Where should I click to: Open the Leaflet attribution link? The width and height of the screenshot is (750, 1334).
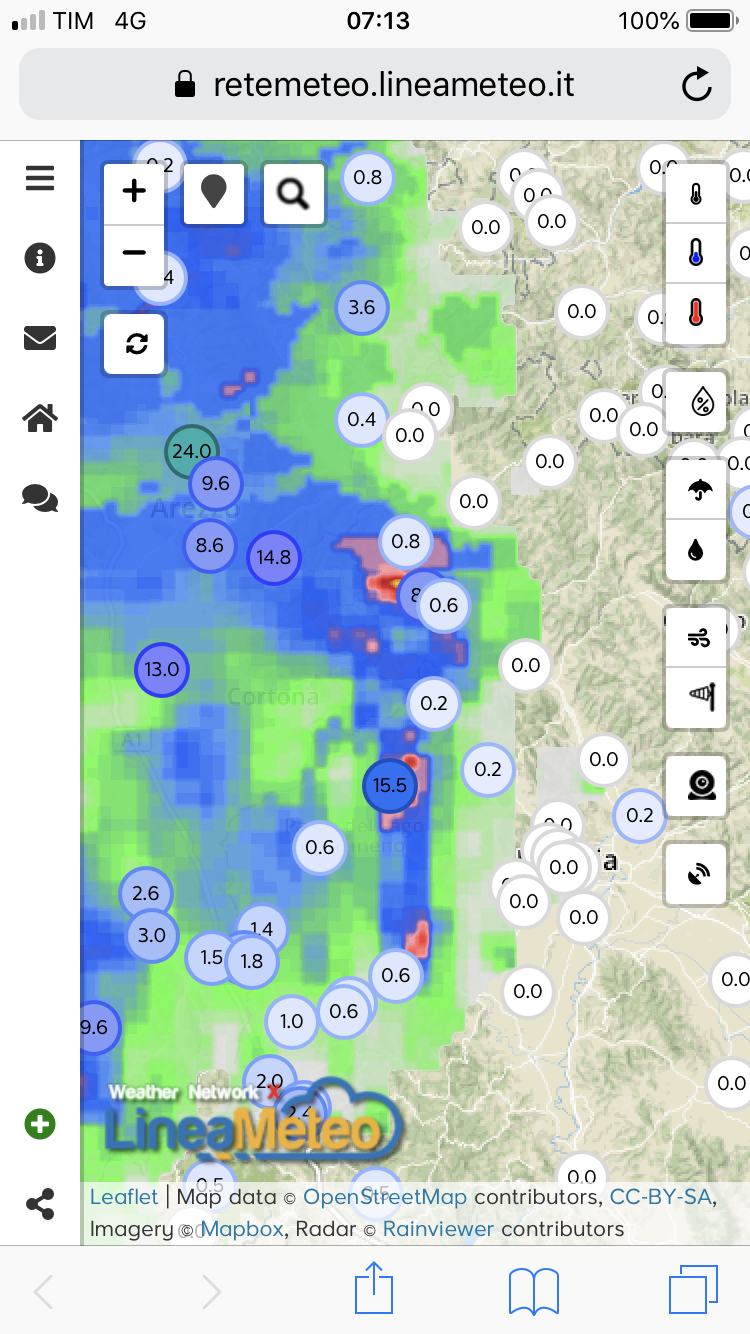tap(124, 1197)
